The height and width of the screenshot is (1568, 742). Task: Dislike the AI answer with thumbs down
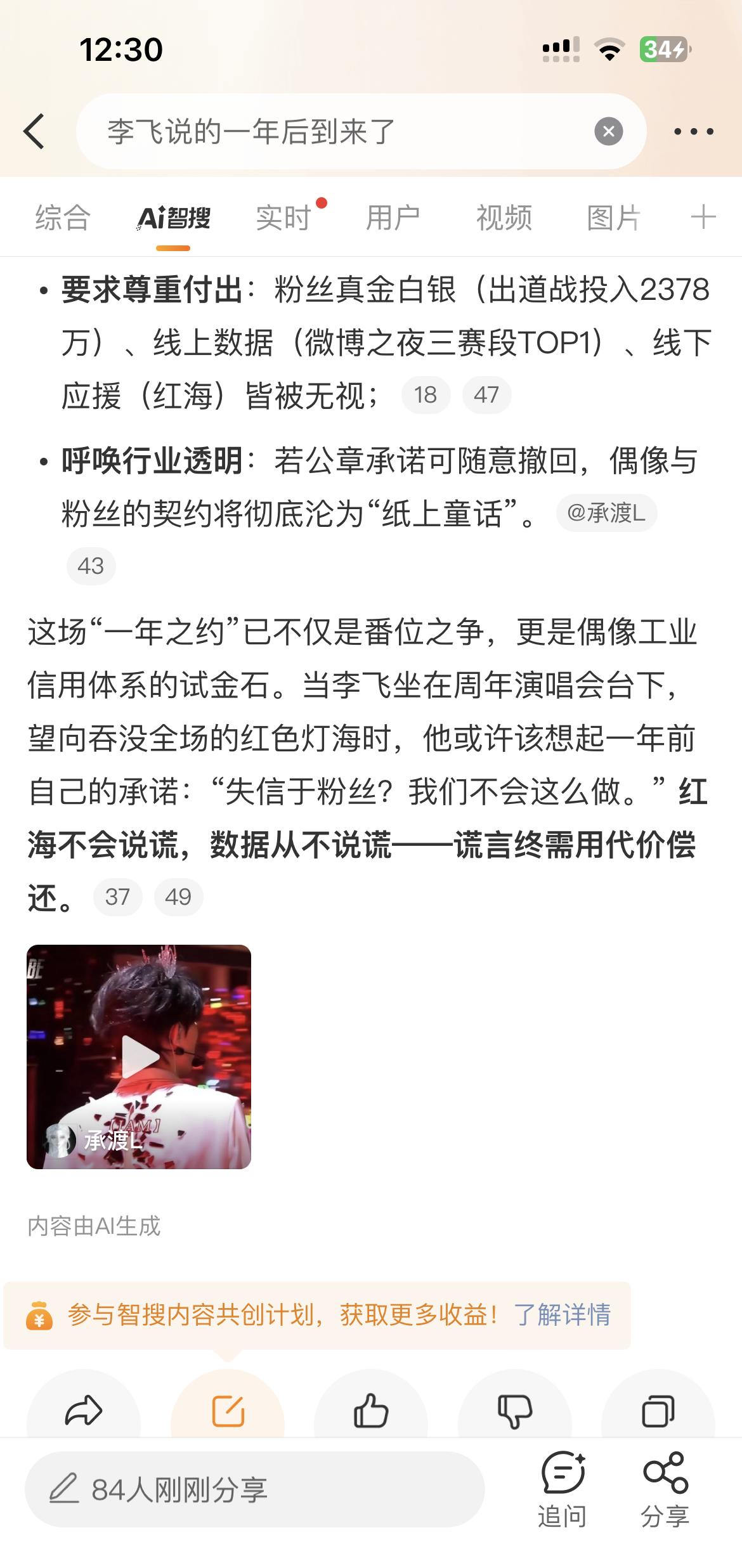tap(514, 1411)
